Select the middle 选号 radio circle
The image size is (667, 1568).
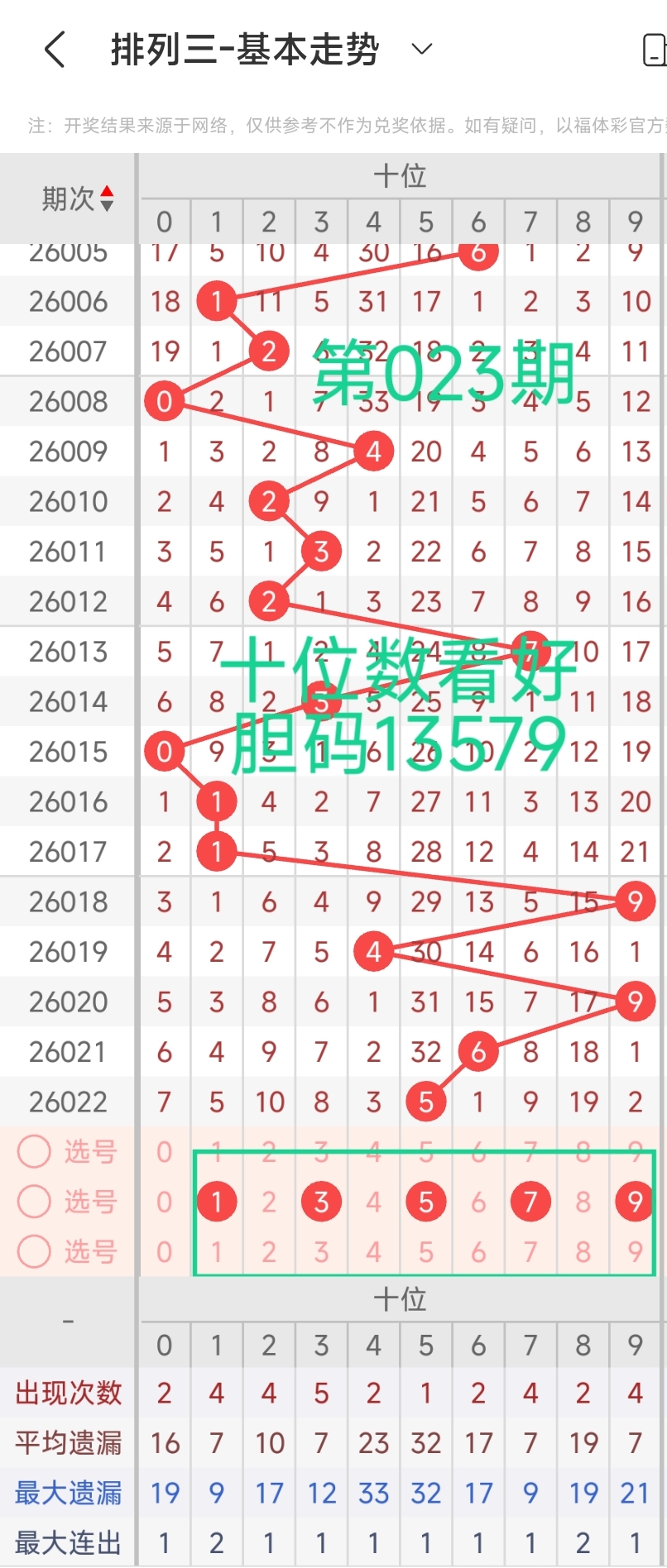pos(34,1202)
